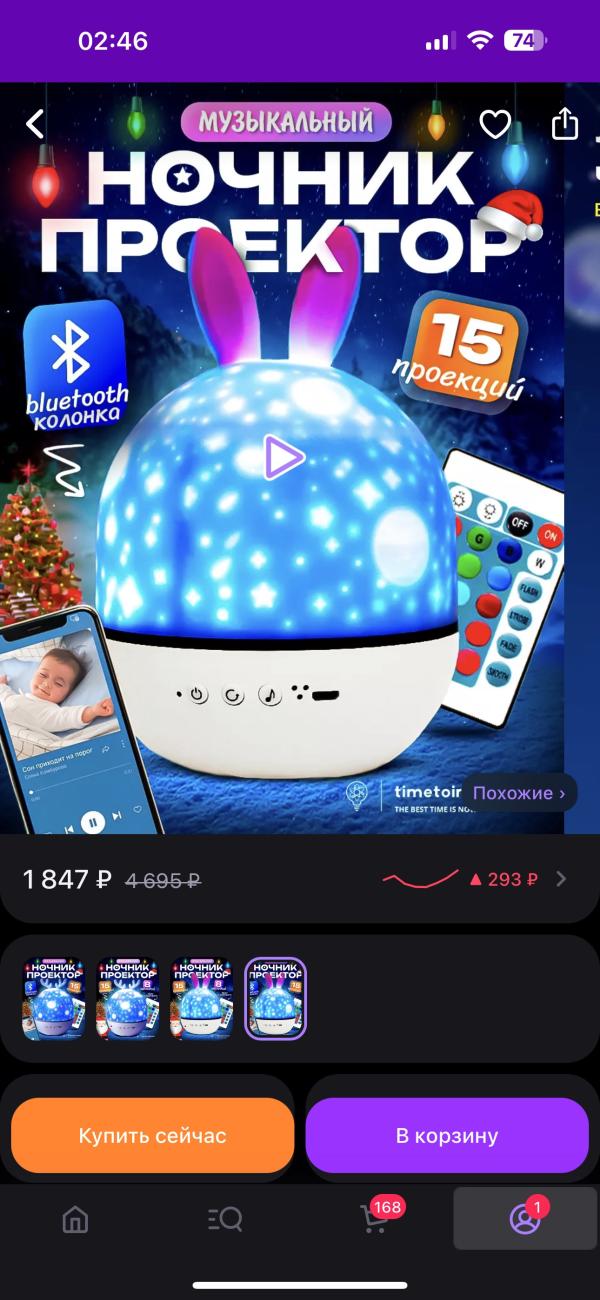
Task: Add the night light to favorites
Action: [495, 124]
